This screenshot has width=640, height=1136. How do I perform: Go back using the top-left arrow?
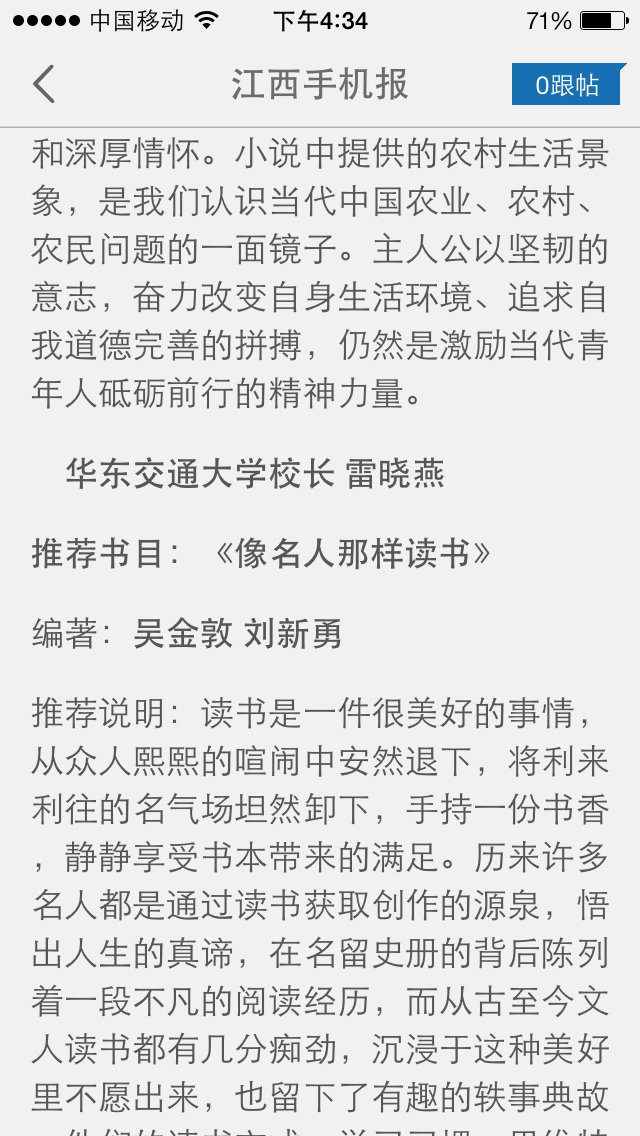coord(44,84)
